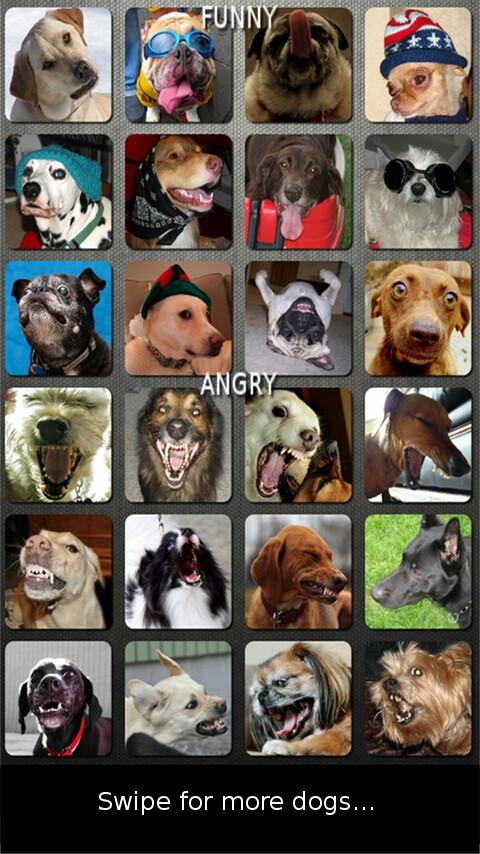Open the red-brown dog baring its teeth
Image resolution: width=480 pixels, height=854 pixels.
(298, 571)
